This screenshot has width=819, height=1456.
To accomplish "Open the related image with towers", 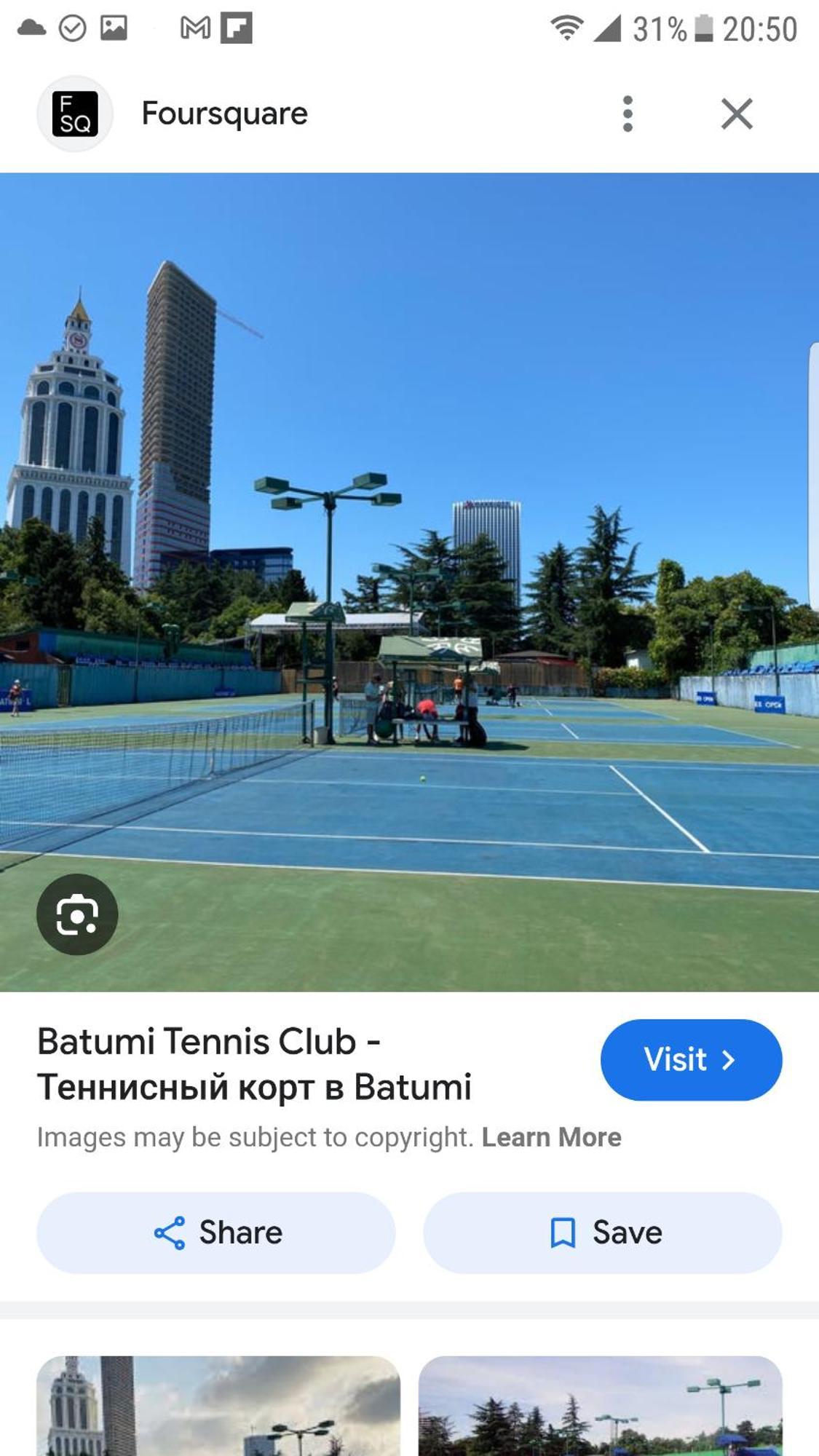I will tap(218, 1405).
